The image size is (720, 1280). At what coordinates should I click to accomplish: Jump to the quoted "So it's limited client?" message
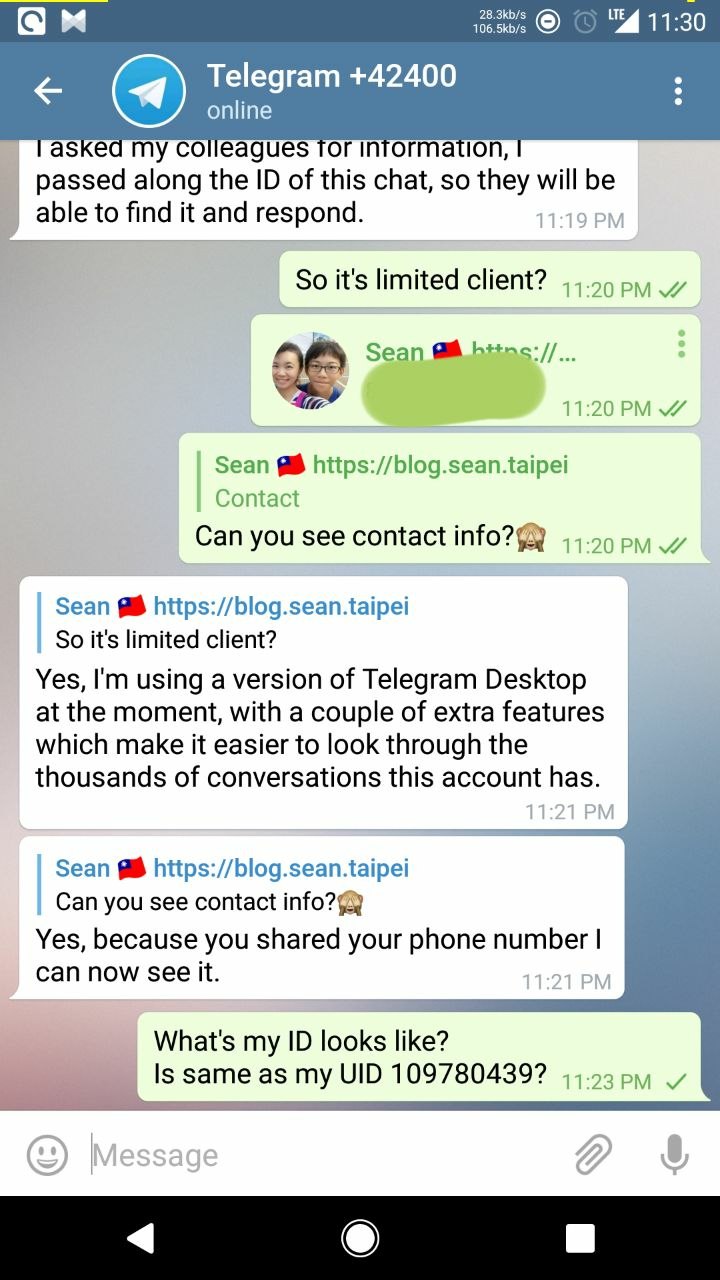[x=230, y=622]
